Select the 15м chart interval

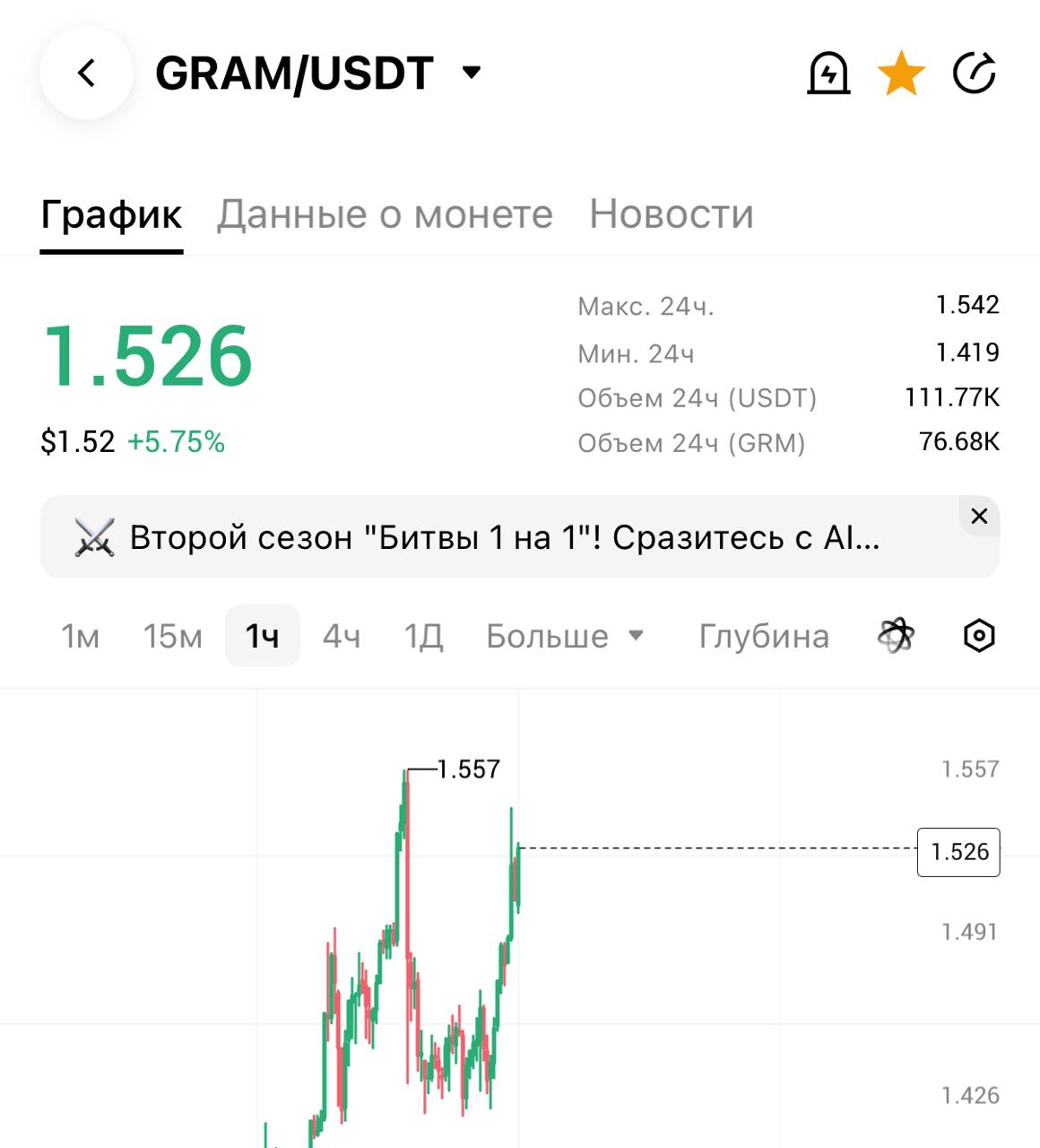(172, 636)
